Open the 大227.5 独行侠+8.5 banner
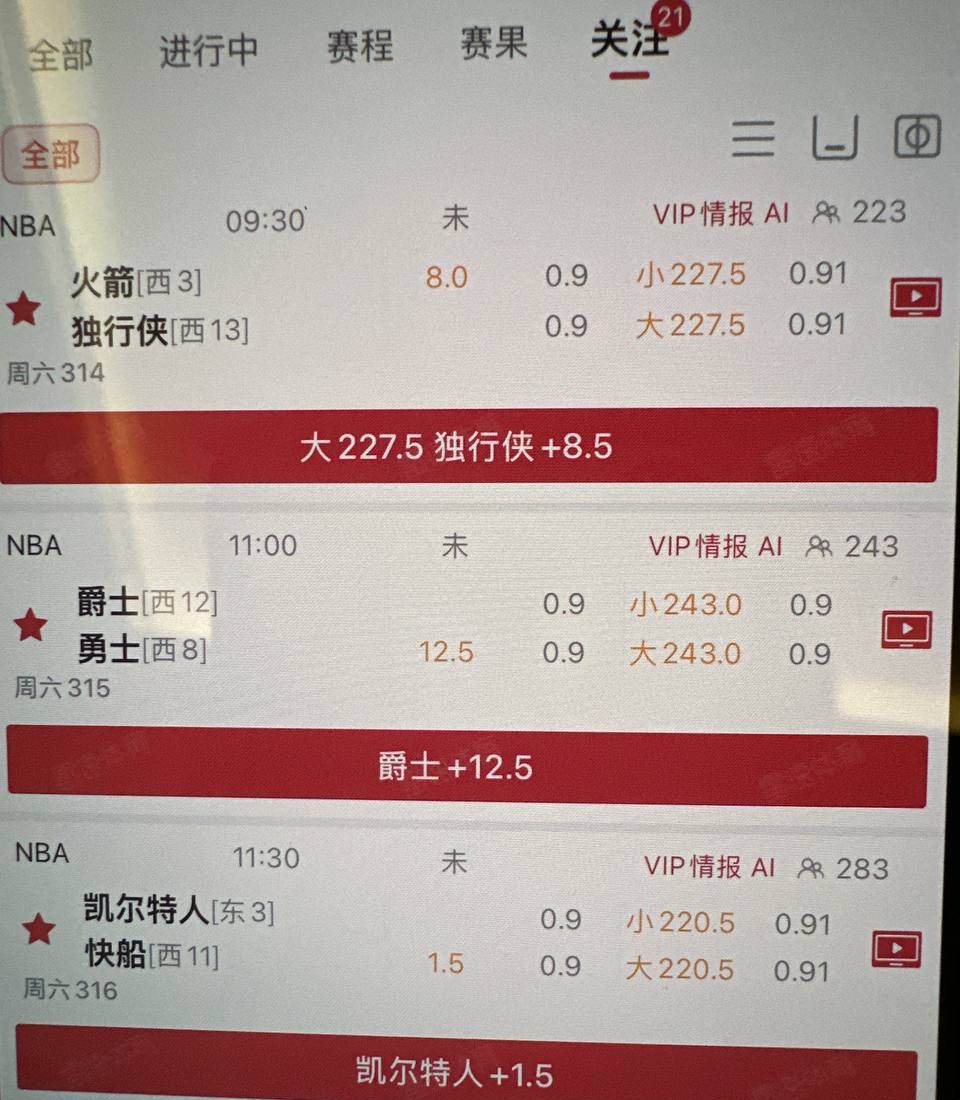The height and width of the screenshot is (1100, 960). (468, 446)
